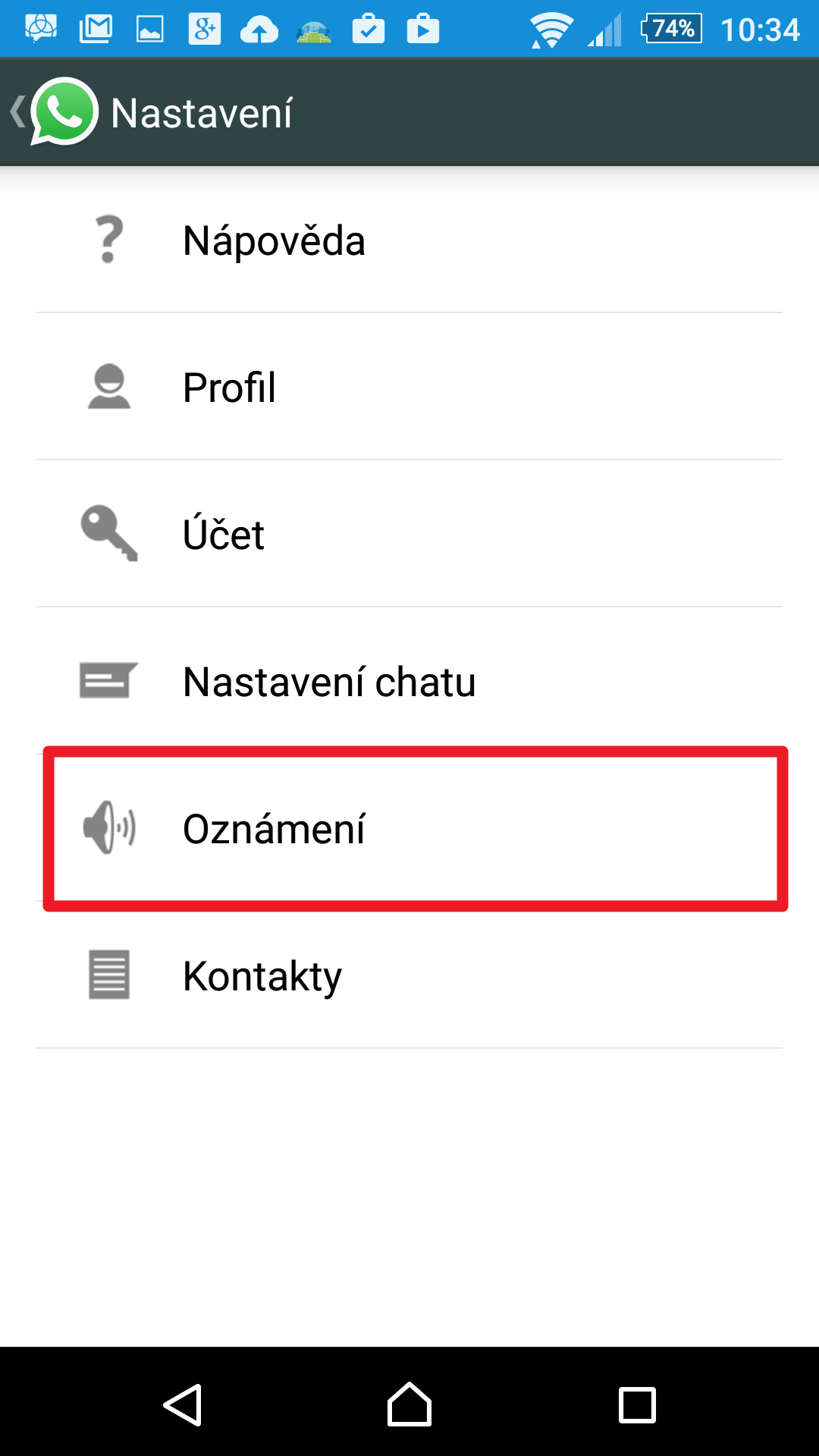Open Profil settings
This screenshot has width=819, height=1456.
tap(409, 388)
